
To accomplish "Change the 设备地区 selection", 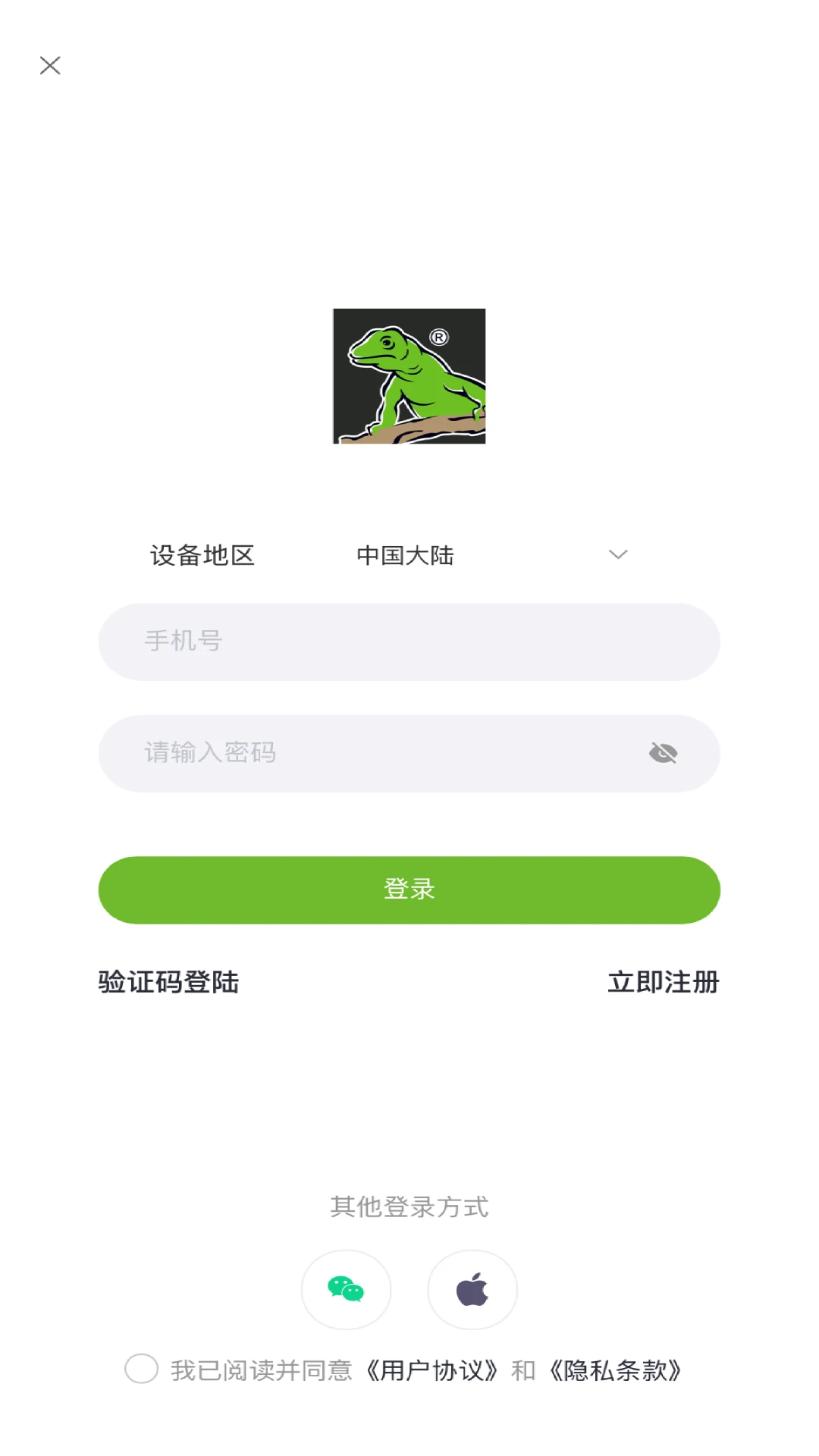I will click(x=406, y=554).
